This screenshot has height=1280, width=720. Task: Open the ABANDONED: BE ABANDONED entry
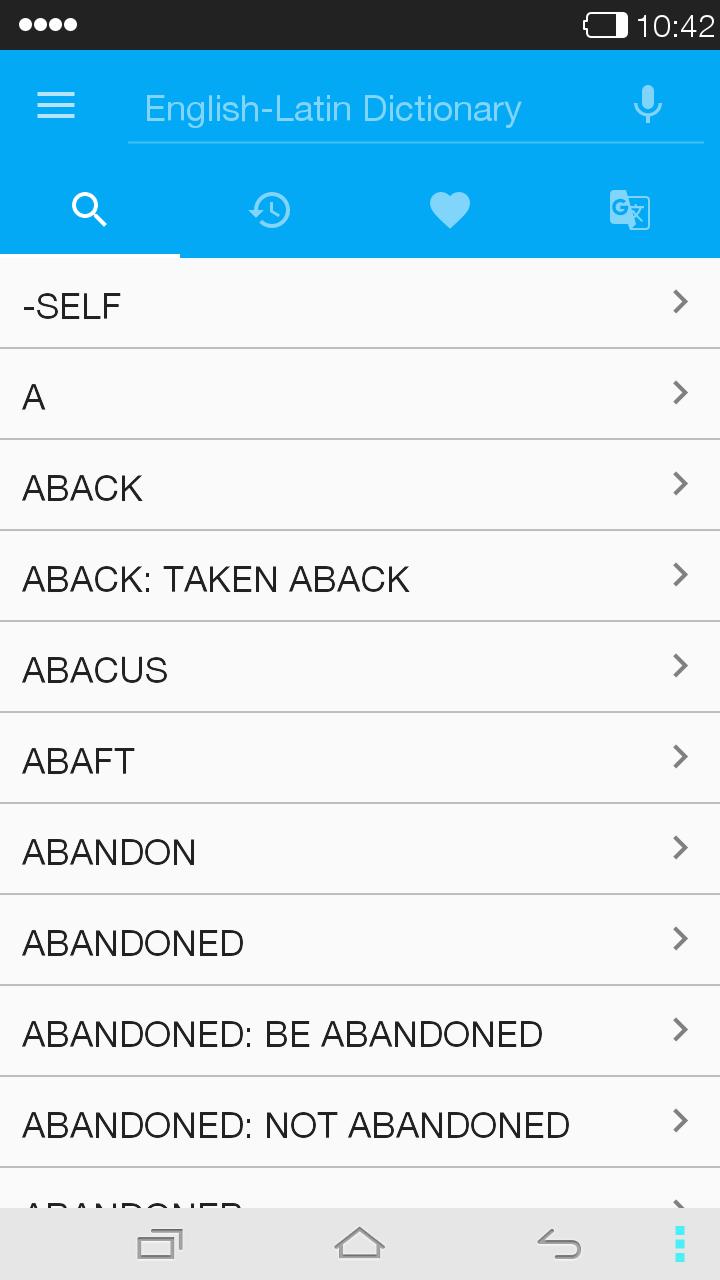(x=360, y=1031)
